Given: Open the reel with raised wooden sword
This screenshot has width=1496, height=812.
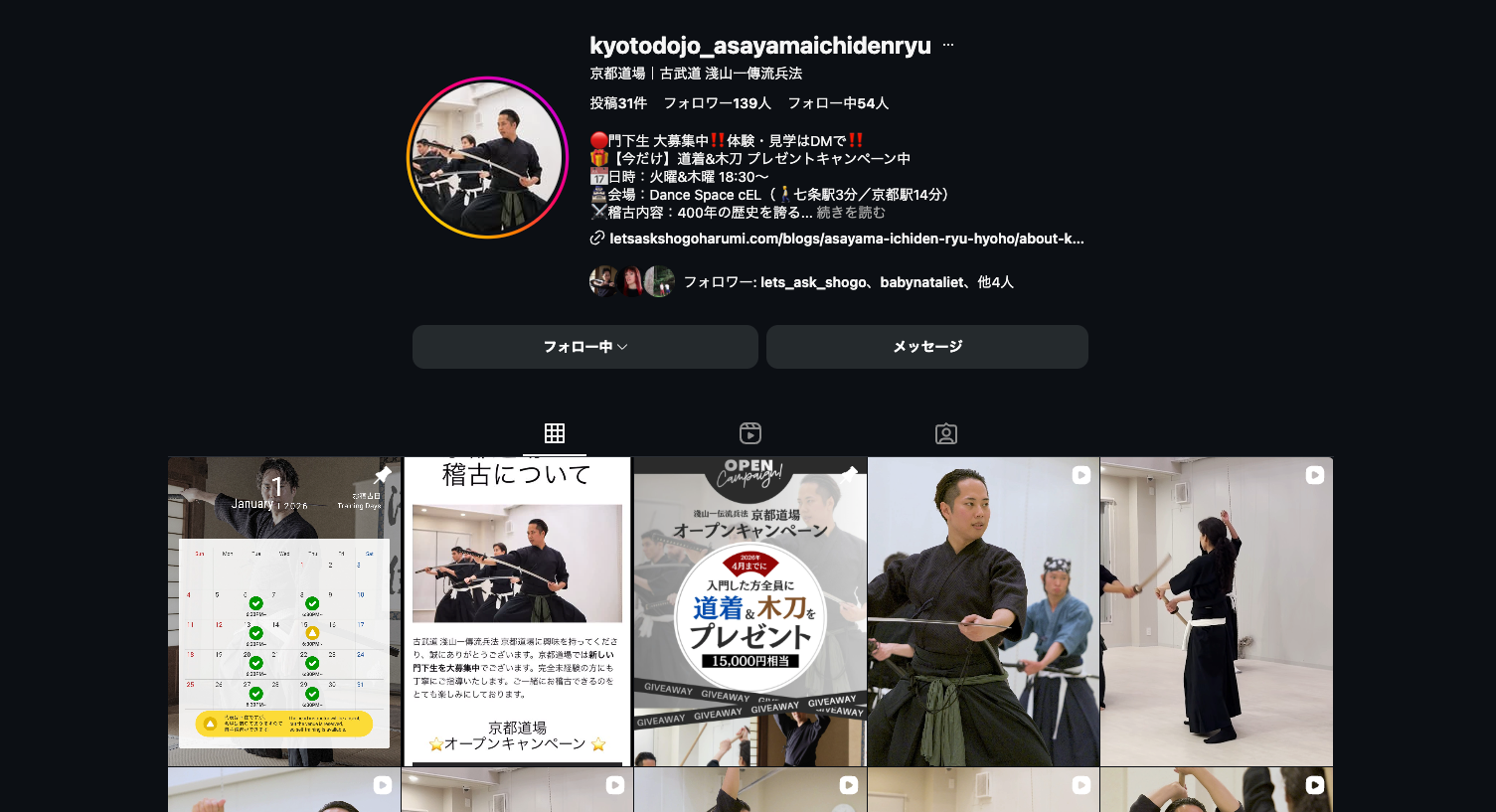Looking at the screenshot, I should [1216, 611].
